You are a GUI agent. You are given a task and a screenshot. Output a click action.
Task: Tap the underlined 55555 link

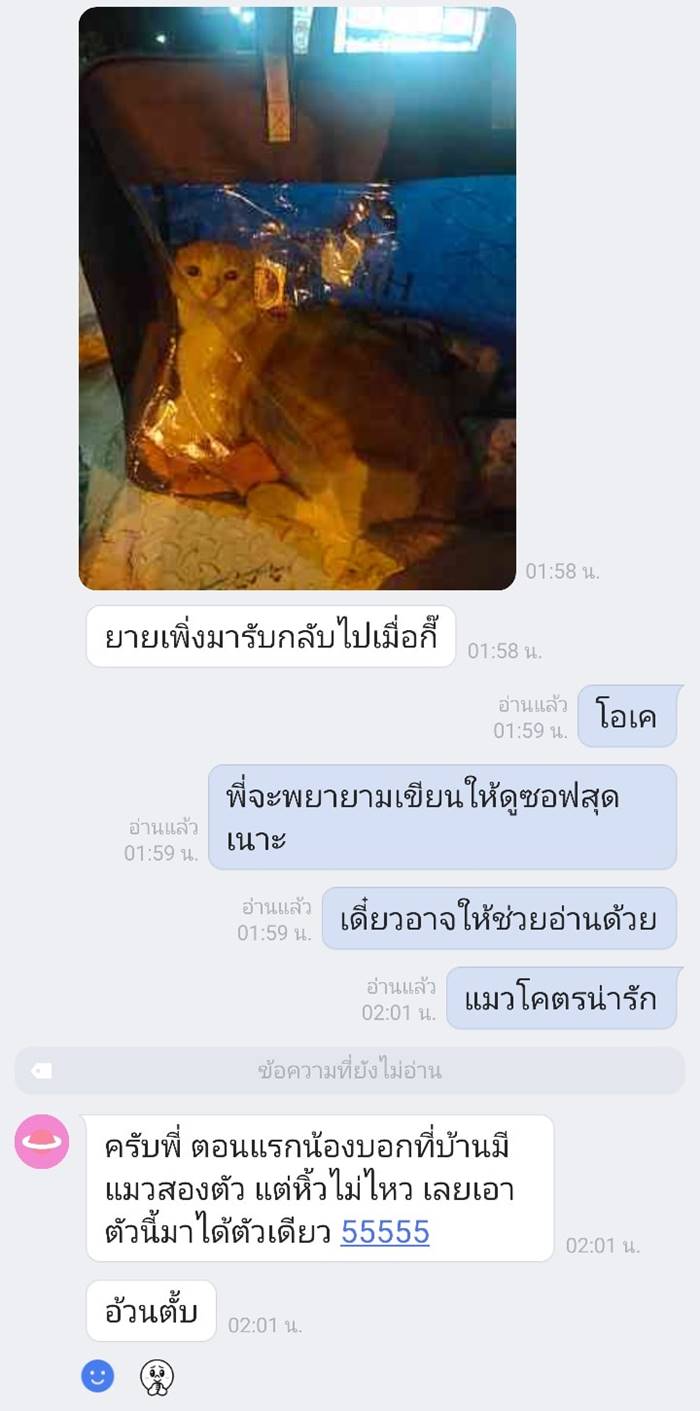click(385, 1231)
